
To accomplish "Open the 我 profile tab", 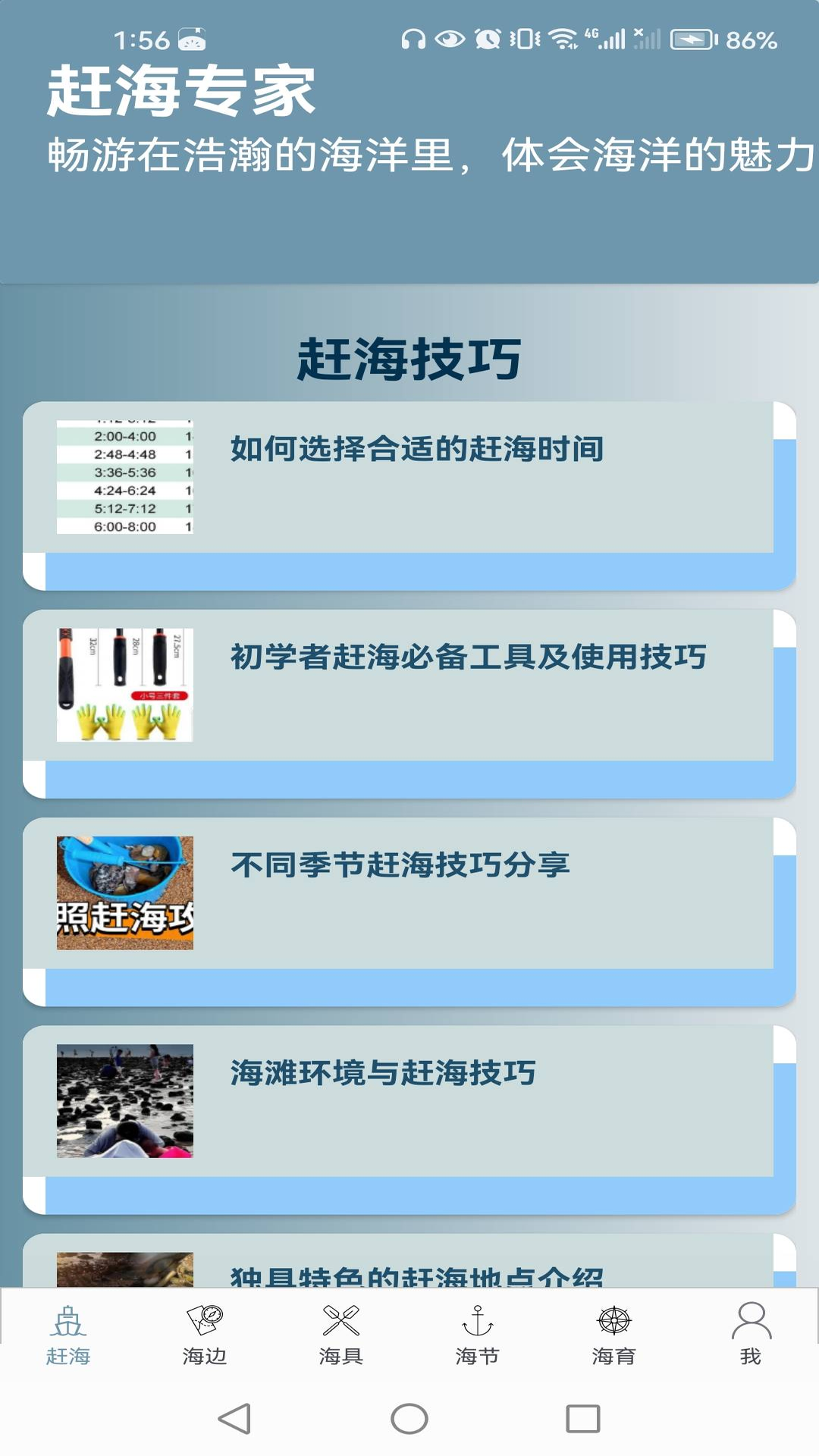I will tap(751, 1335).
